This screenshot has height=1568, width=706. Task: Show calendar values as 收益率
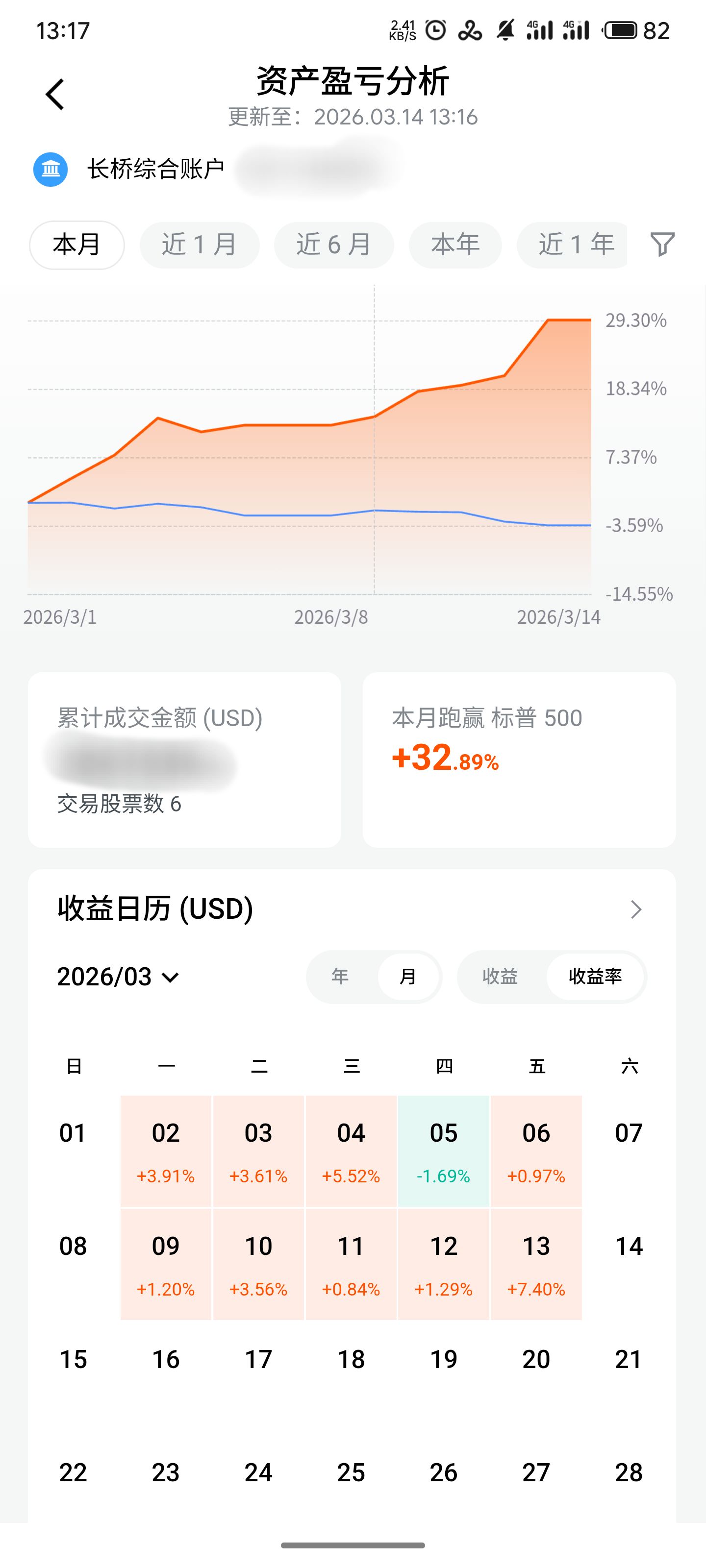[x=595, y=977]
